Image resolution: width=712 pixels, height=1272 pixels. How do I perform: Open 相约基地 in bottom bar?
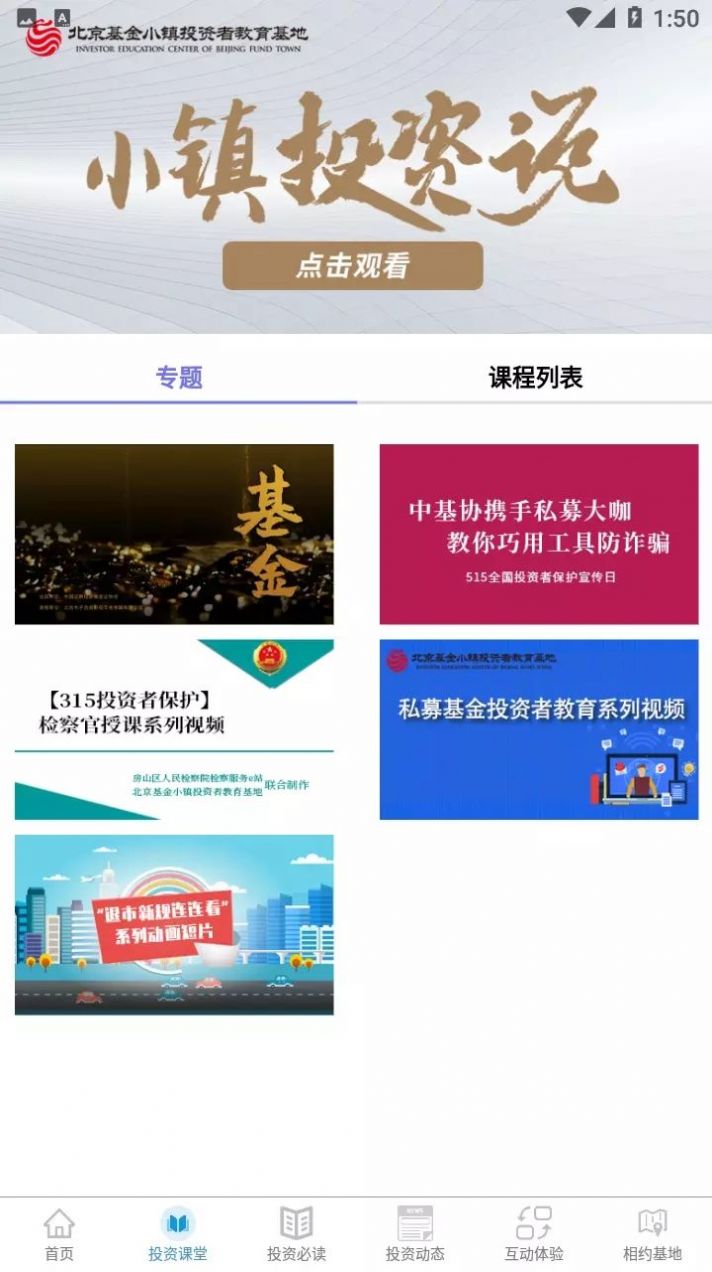pyautogui.click(x=652, y=1234)
